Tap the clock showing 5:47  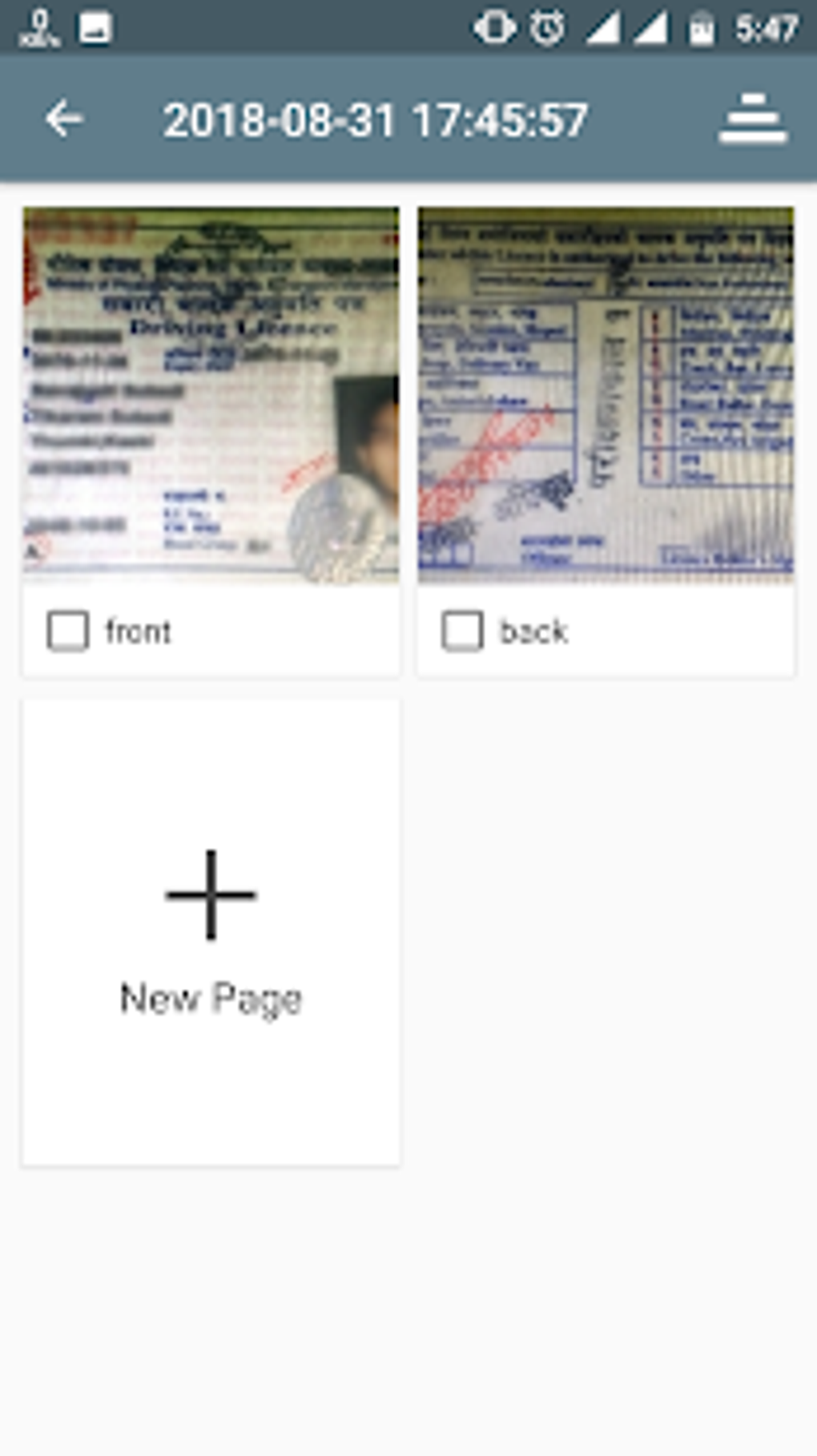click(x=767, y=28)
